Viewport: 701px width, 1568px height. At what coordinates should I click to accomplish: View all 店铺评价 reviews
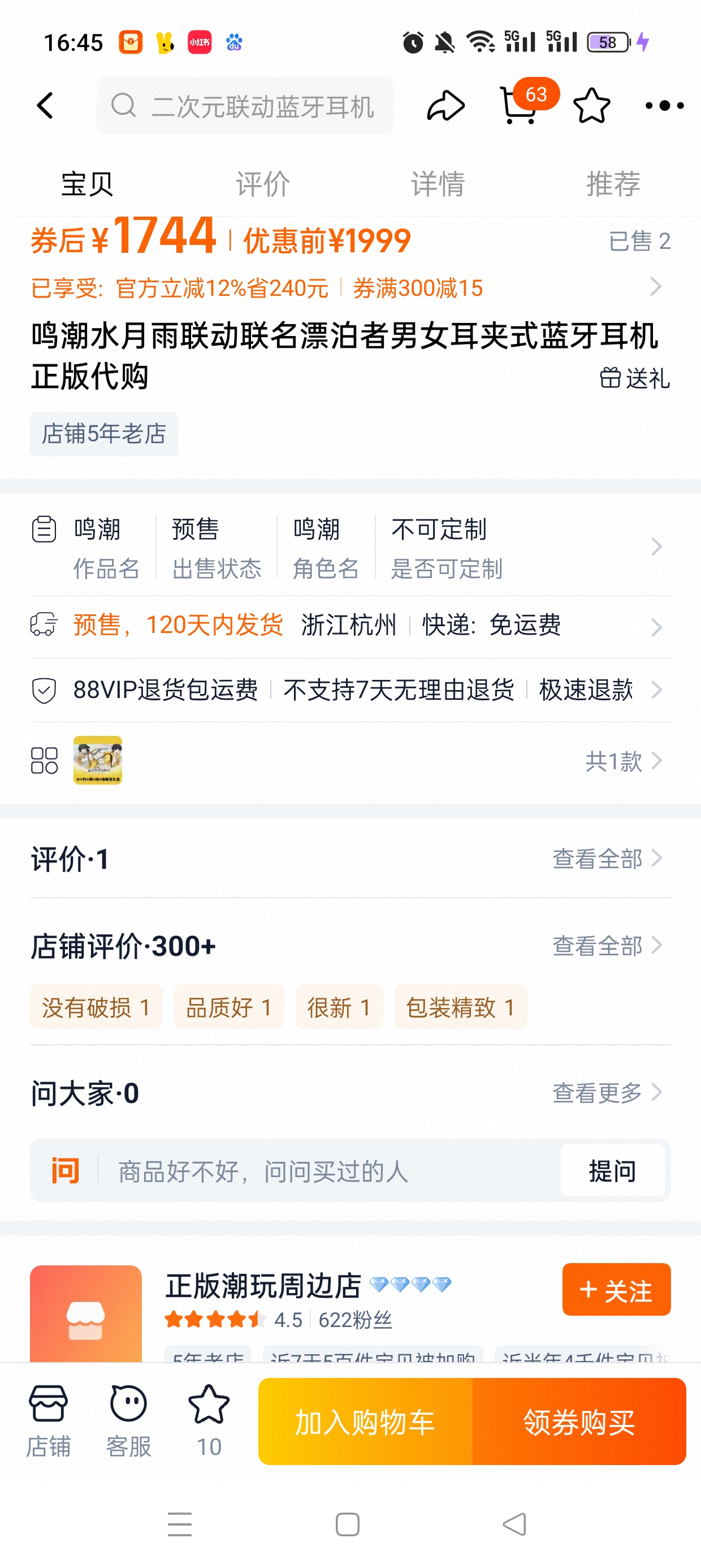pyautogui.click(x=606, y=945)
